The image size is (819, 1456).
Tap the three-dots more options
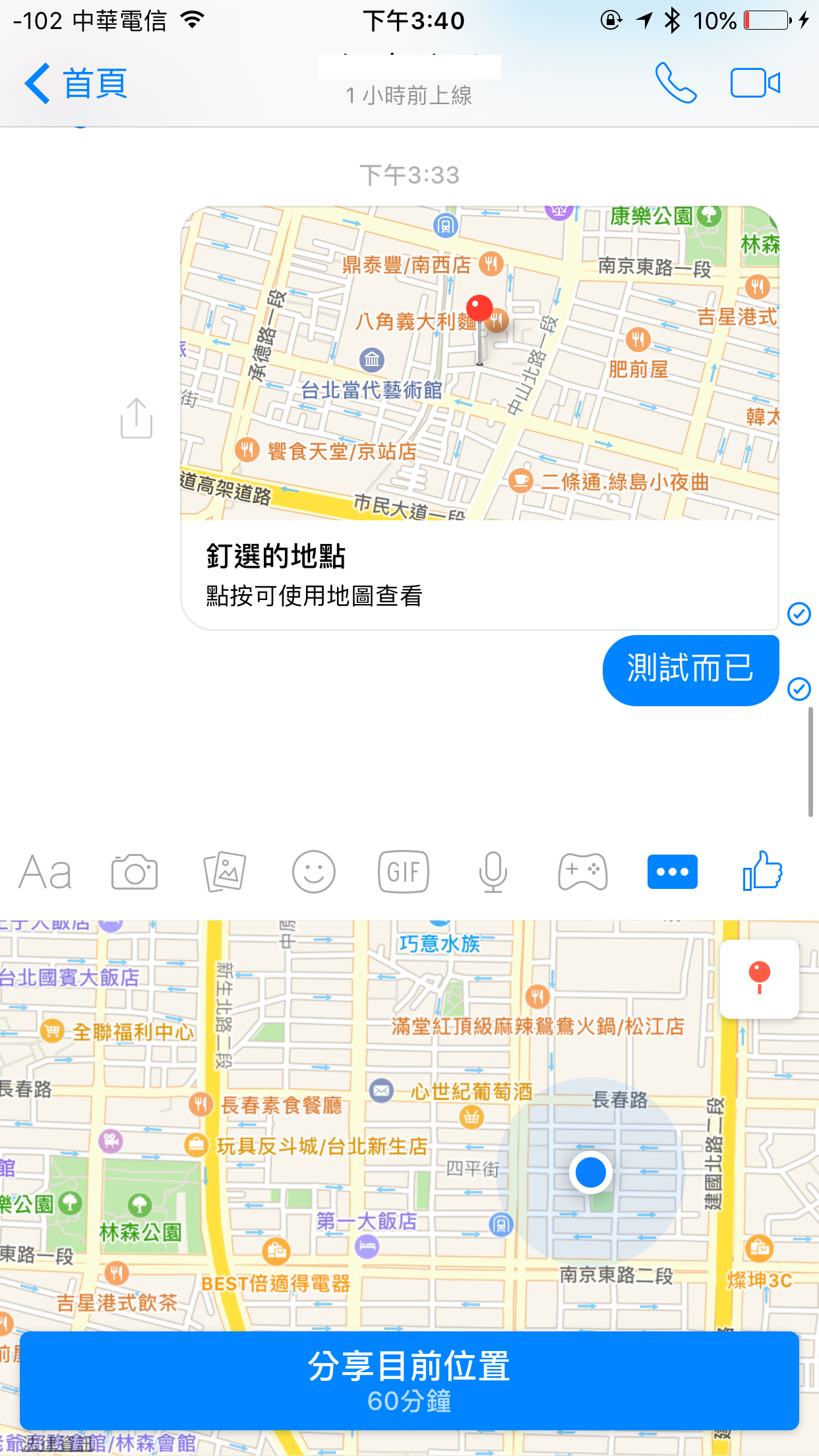pos(672,872)
